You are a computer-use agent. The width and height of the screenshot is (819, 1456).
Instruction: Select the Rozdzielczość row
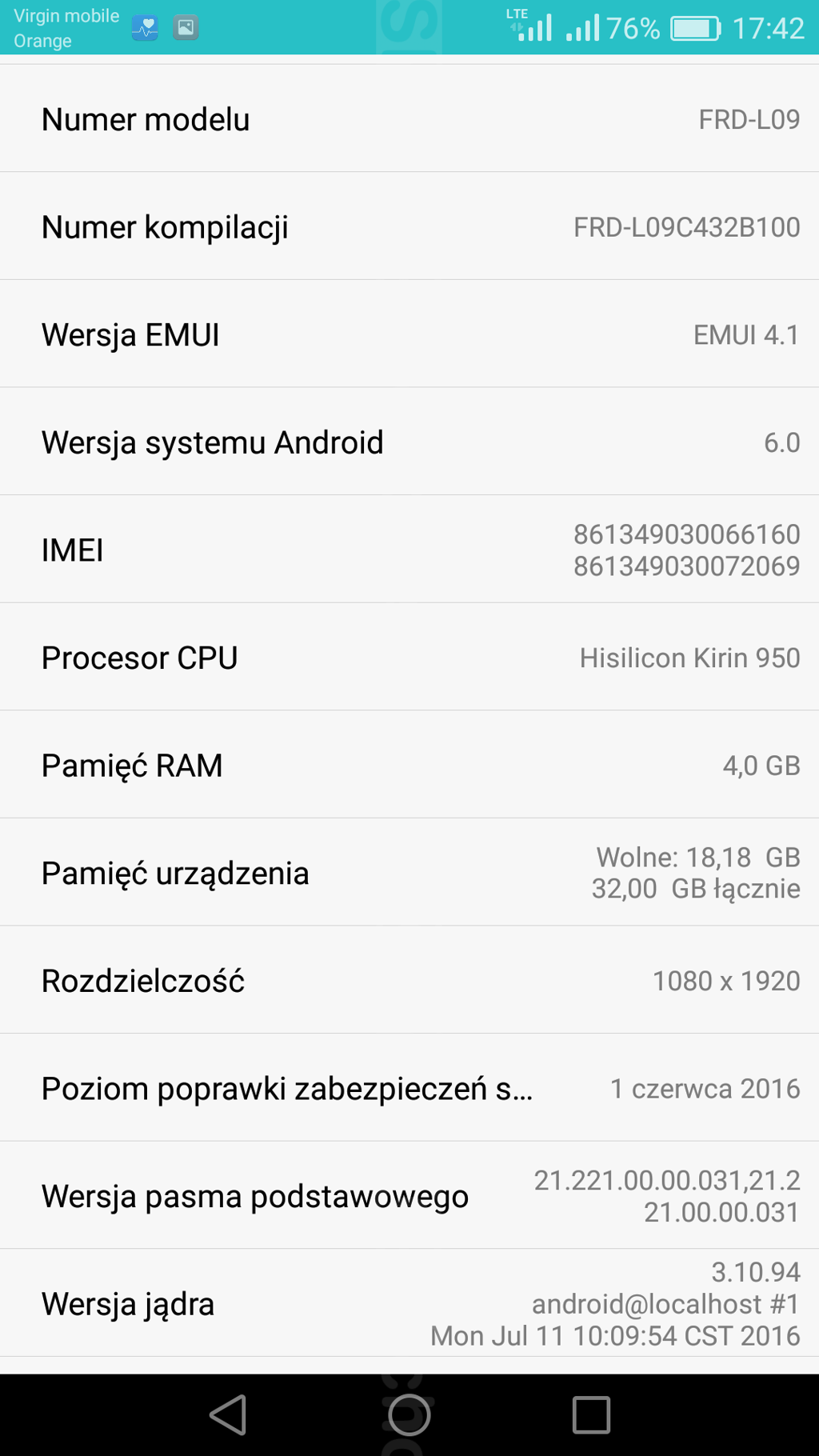[409, 981]
